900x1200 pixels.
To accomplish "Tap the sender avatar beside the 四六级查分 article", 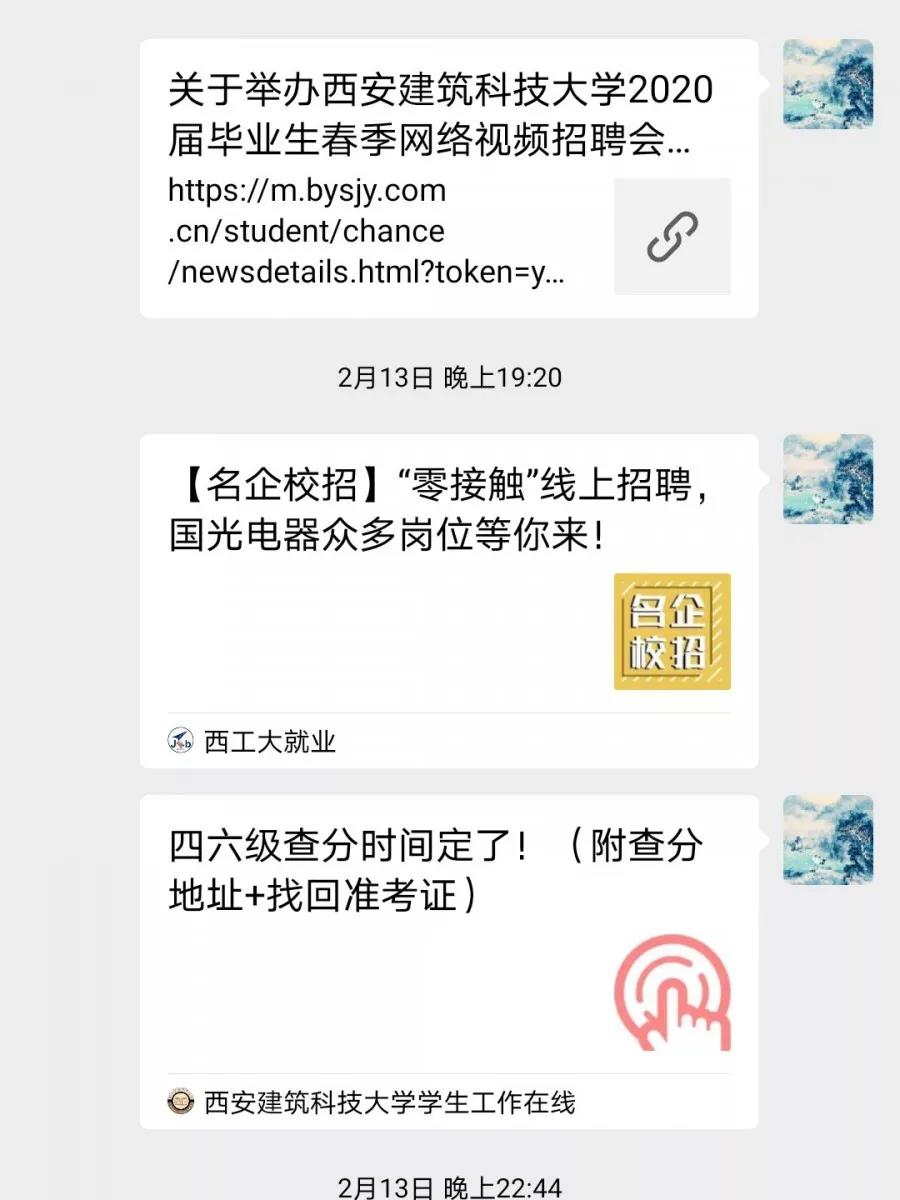I will click(x=827, y=840).
